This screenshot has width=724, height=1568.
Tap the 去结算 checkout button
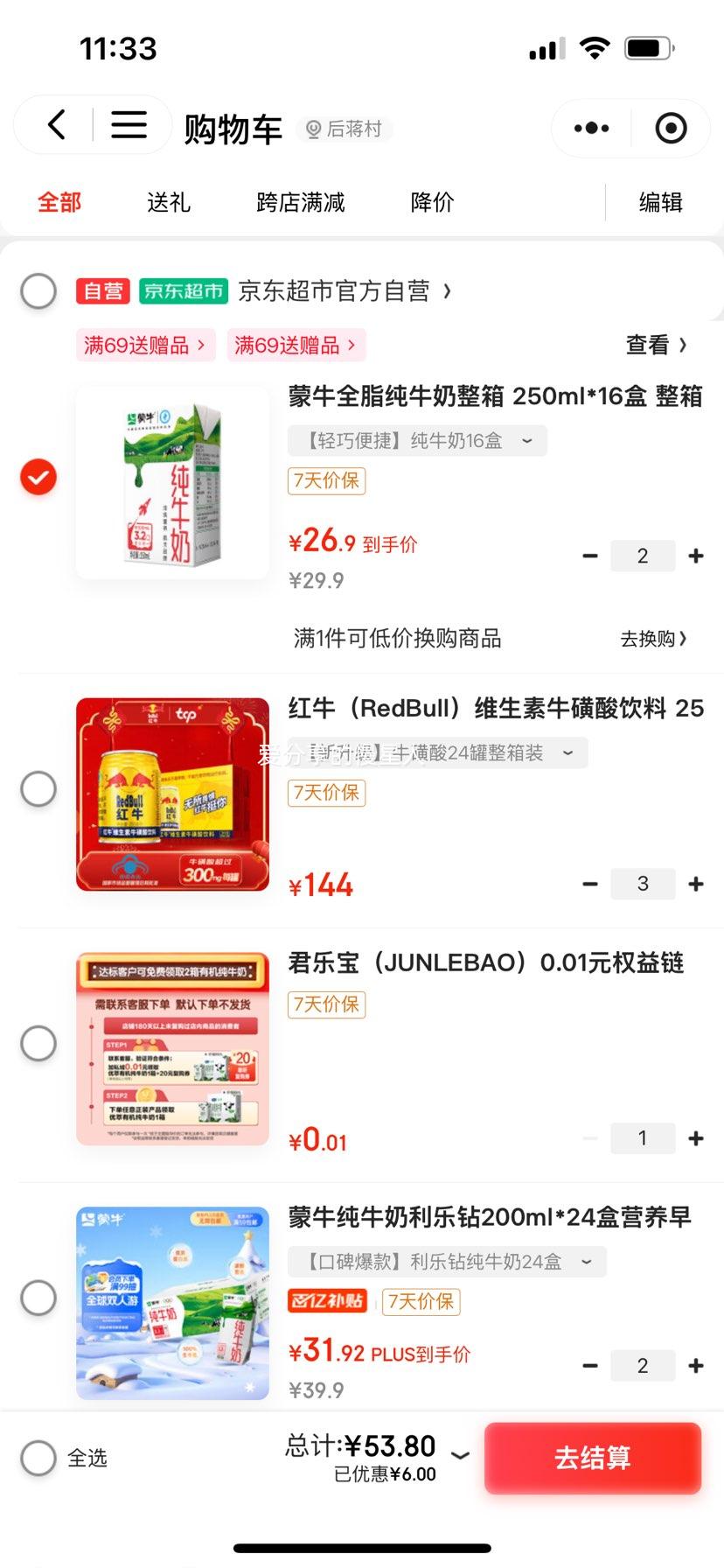point(593,1457)
